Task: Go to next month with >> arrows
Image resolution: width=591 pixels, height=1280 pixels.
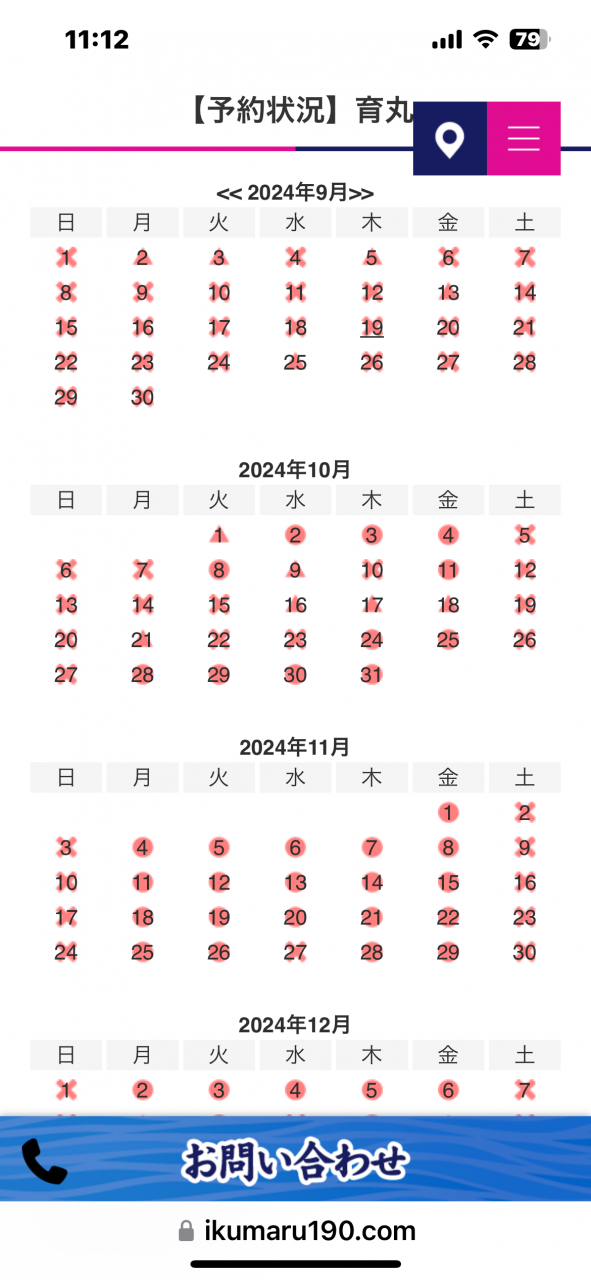Action: click(x=362, y=192)
